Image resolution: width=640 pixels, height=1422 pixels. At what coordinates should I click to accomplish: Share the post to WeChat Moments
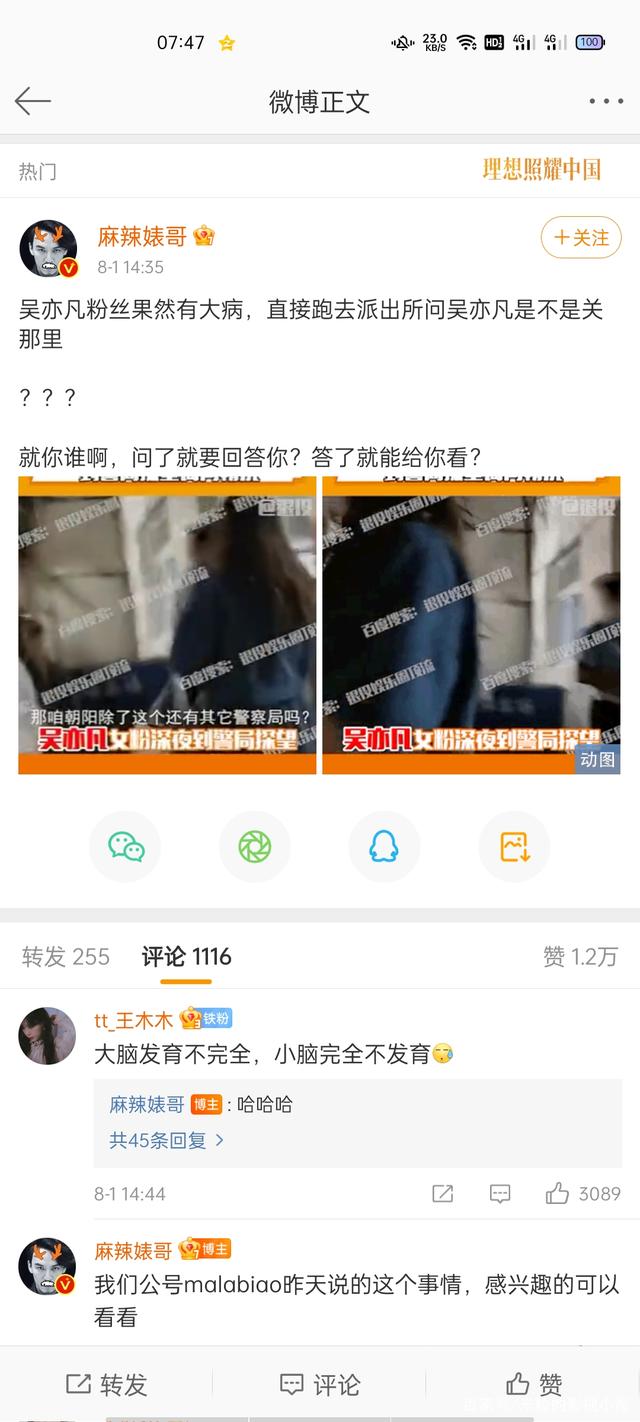click(255, 847)
